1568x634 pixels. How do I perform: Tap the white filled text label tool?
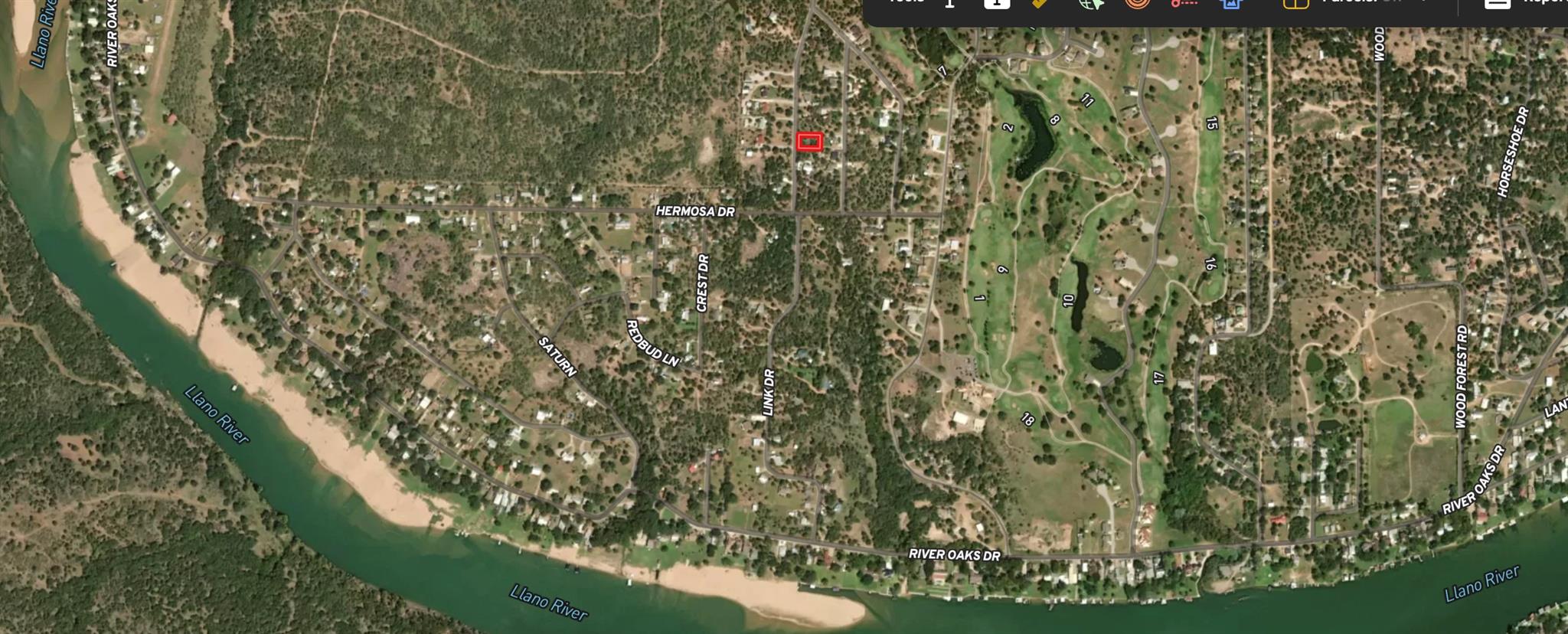996,3
